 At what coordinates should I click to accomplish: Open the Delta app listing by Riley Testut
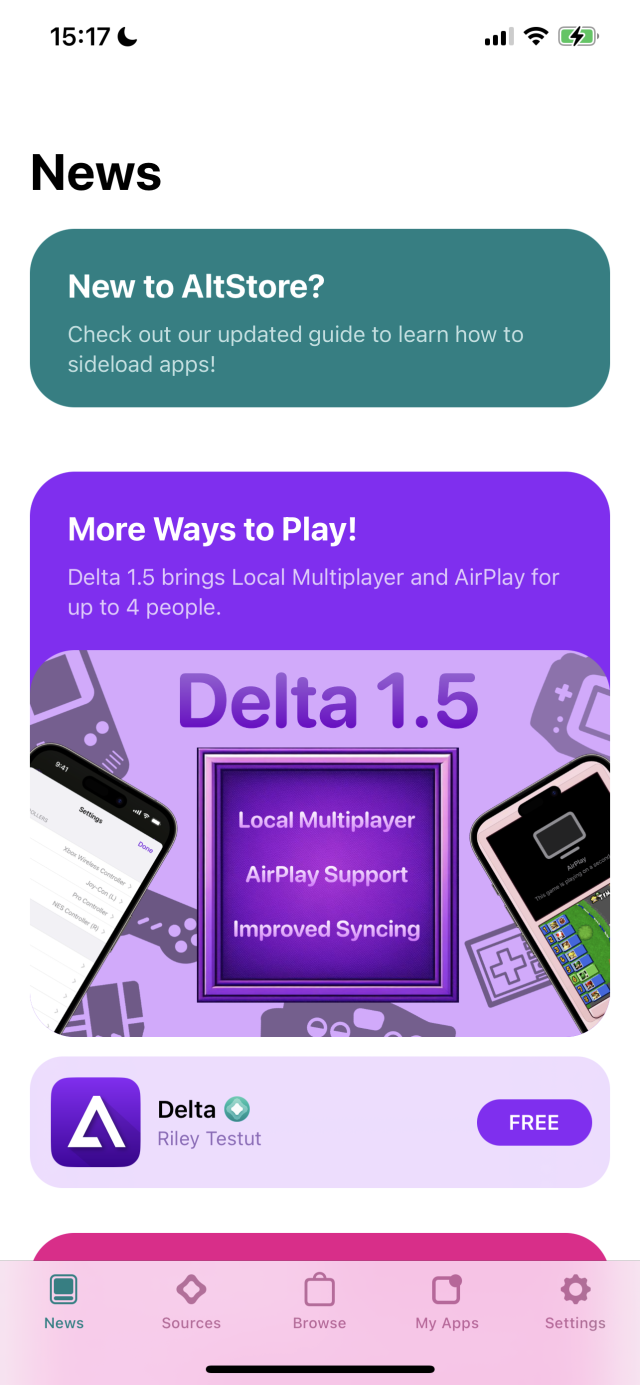[250, 1122]
